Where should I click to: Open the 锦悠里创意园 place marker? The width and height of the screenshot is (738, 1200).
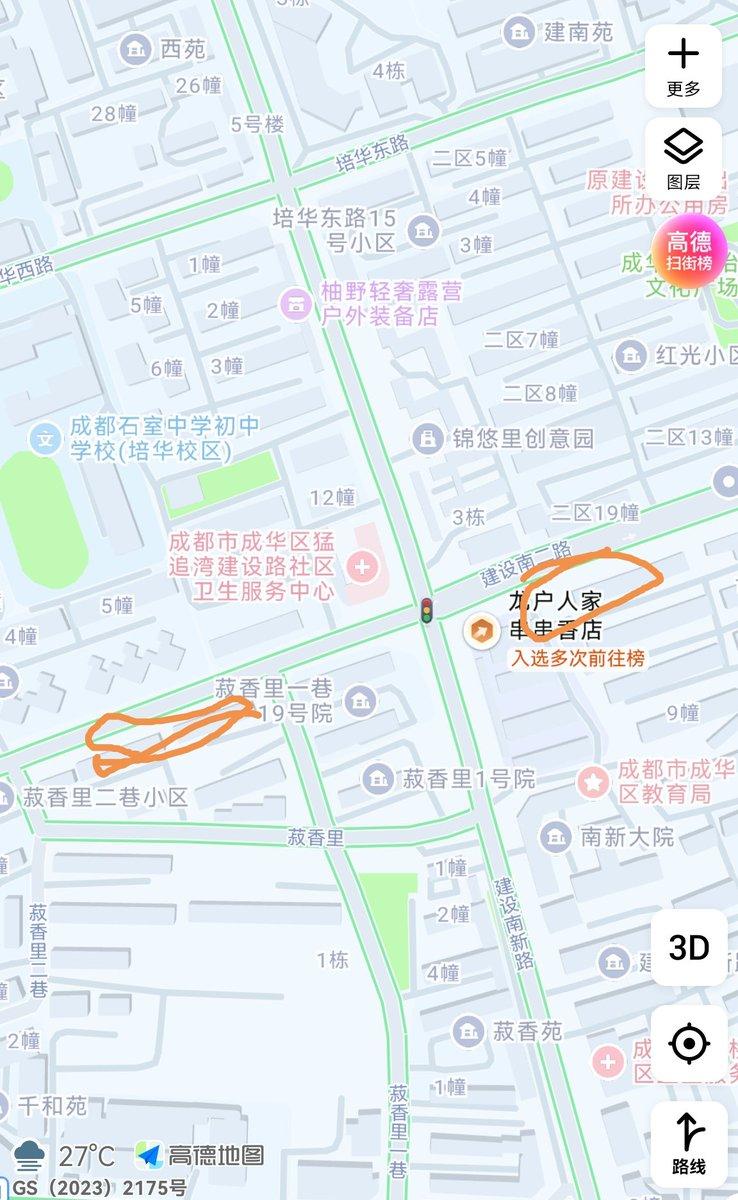click(x=428, y=438)
